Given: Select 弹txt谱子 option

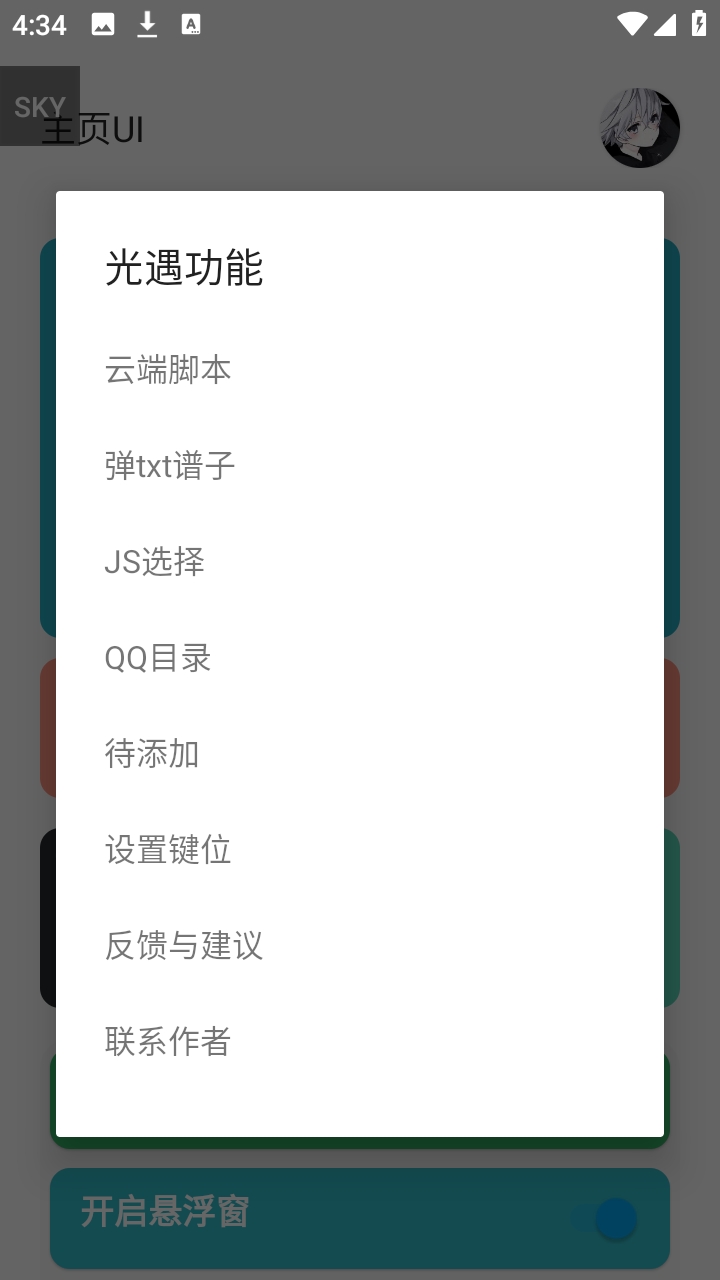Looking at the screenshot, I should [x=170, y=466].
